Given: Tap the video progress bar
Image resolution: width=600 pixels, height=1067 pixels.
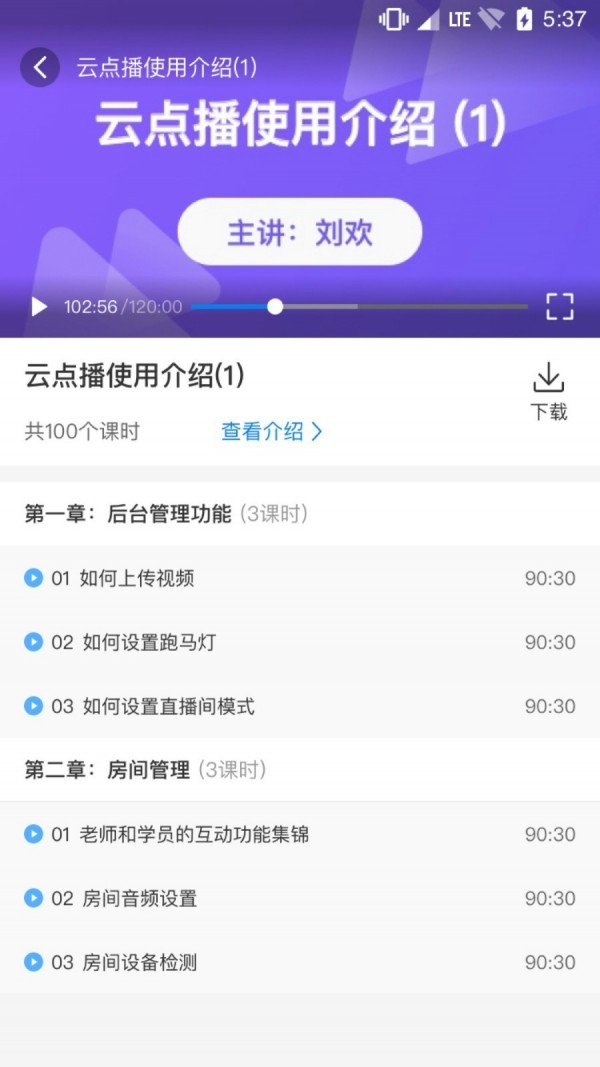Looking at the screenshot, I should click(360, 306).
